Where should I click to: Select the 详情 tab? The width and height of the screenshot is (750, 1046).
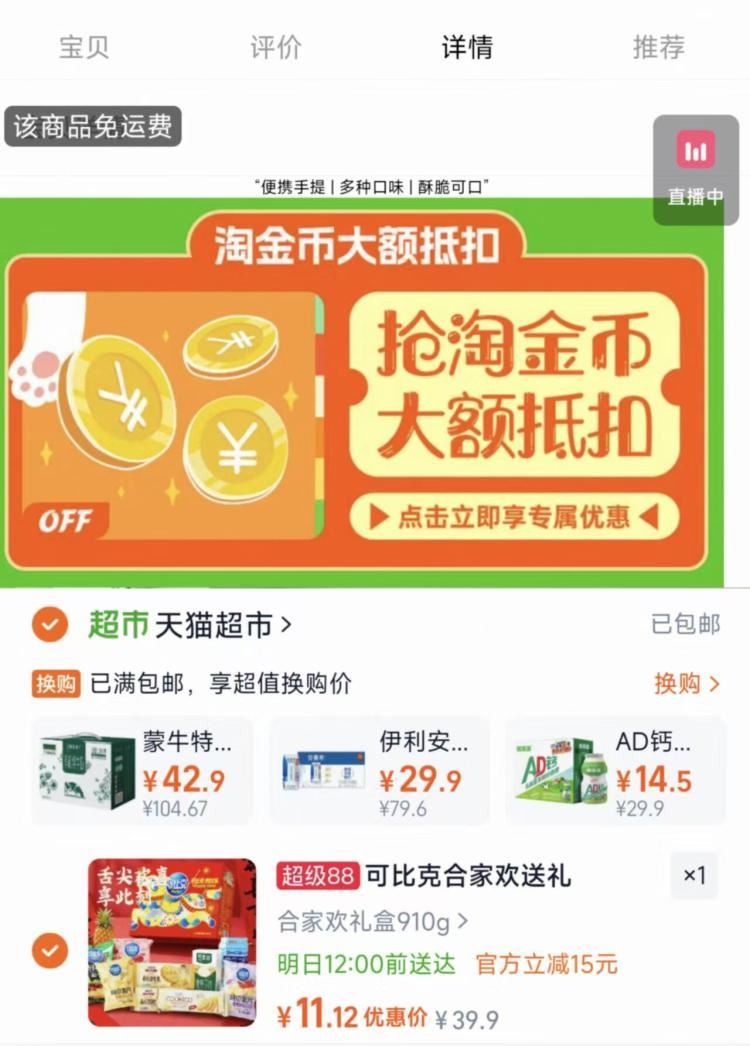pos(467,47)
